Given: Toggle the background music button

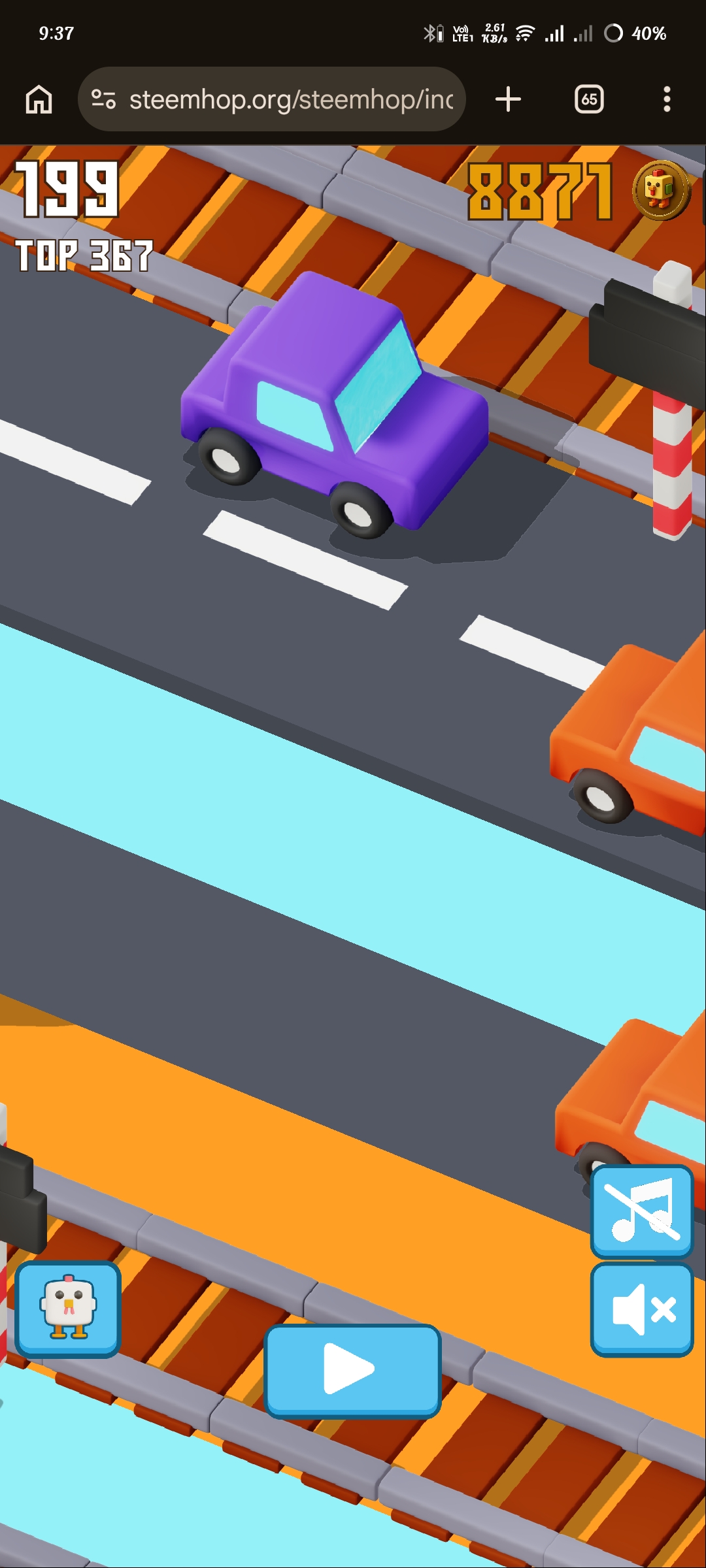Looking at the screenshot, I should pos(642,1211).
